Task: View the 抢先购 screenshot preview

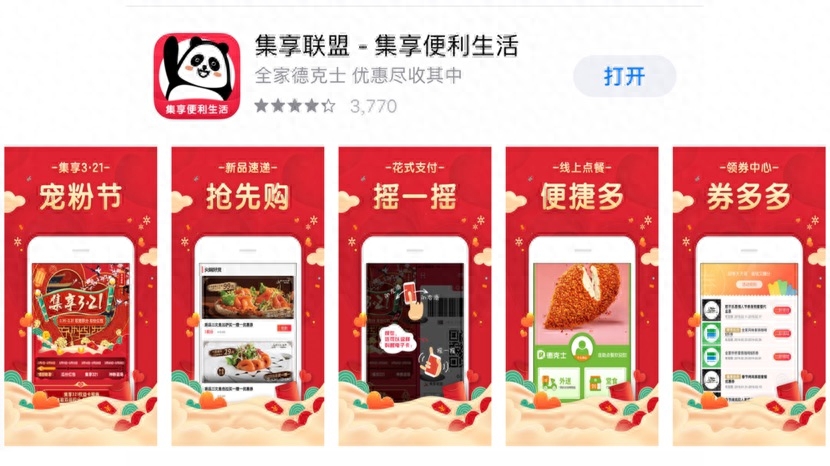Action: pos(247,296)
